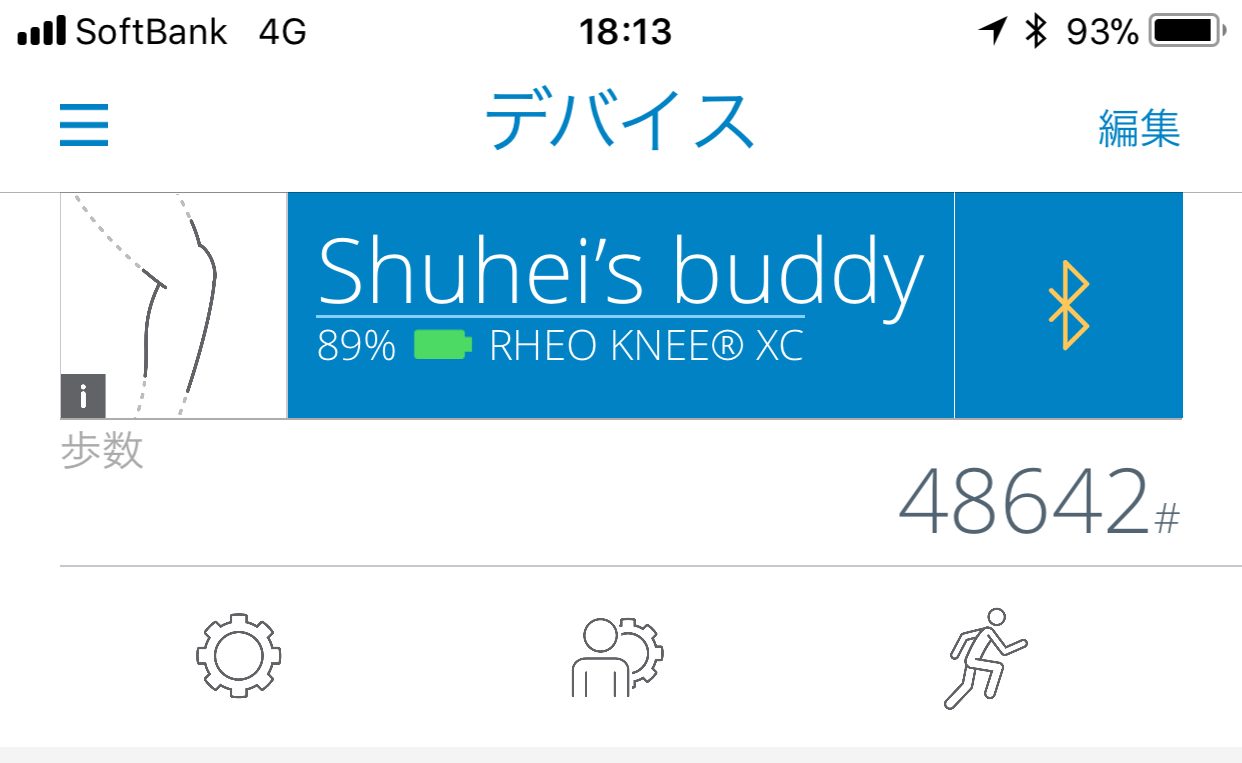Tap the Bluetooth connection icon
1242x763 pixels.
pos(1068,305)
